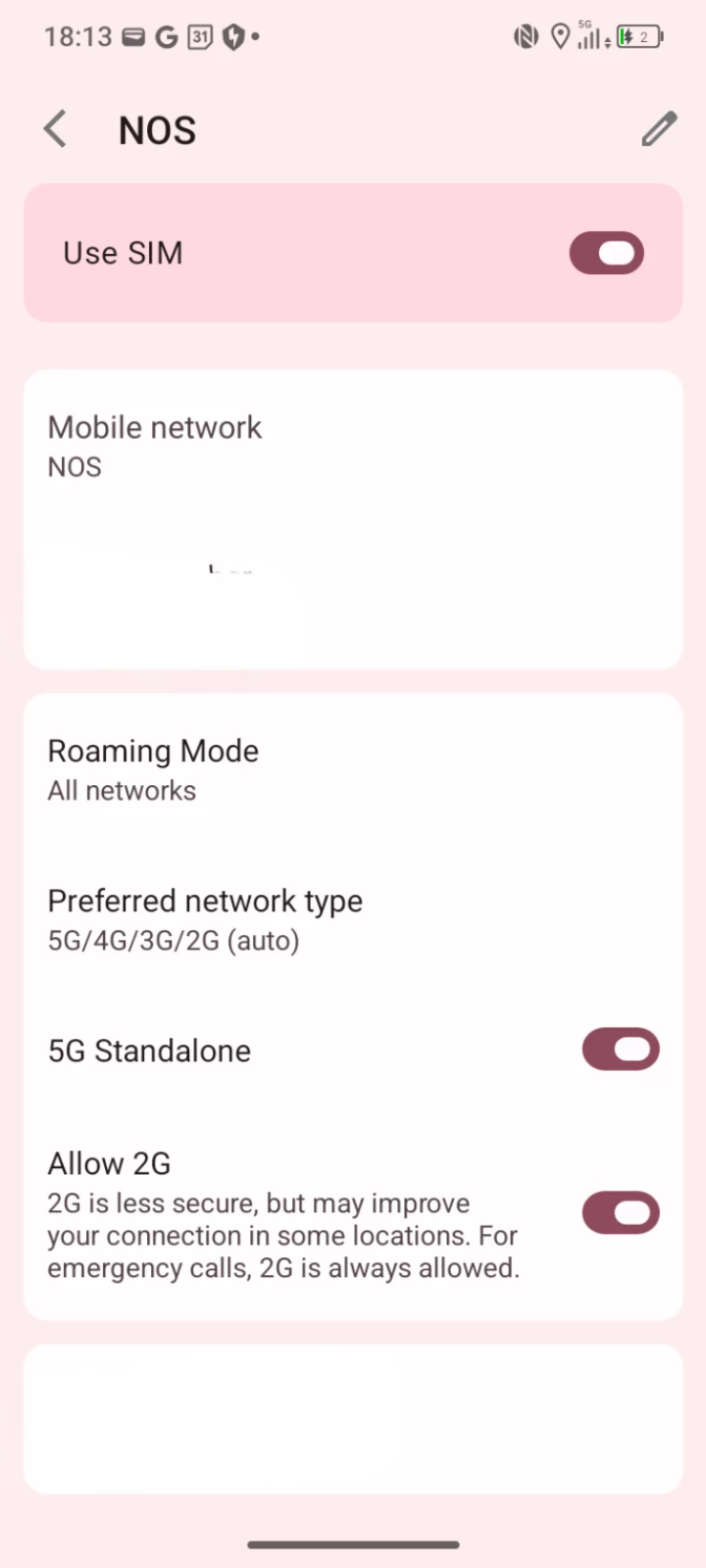This screenshot has width=706, height=1568.
Task: Turn off the Use SIM switch
Action: coord(606,253)
